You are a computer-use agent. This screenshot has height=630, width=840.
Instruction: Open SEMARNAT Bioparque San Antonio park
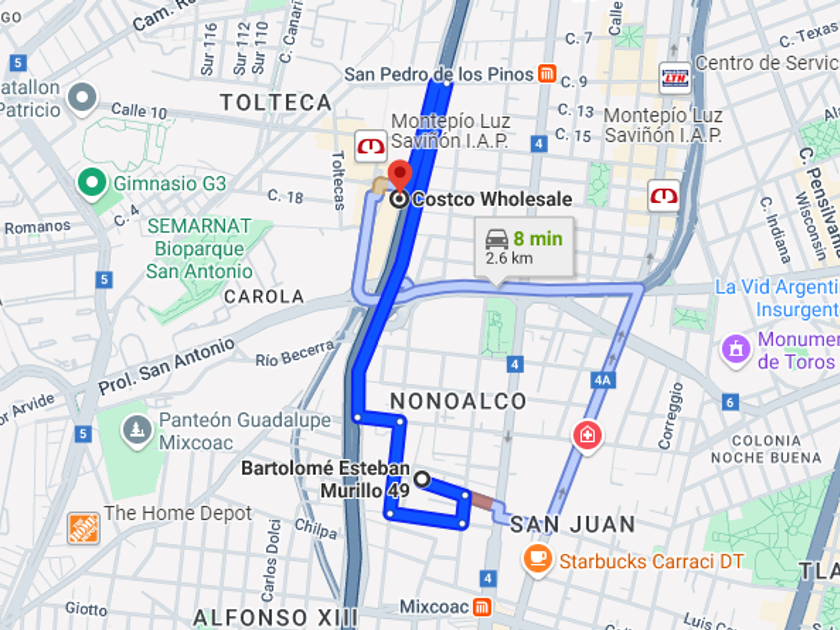pos(199,249)
